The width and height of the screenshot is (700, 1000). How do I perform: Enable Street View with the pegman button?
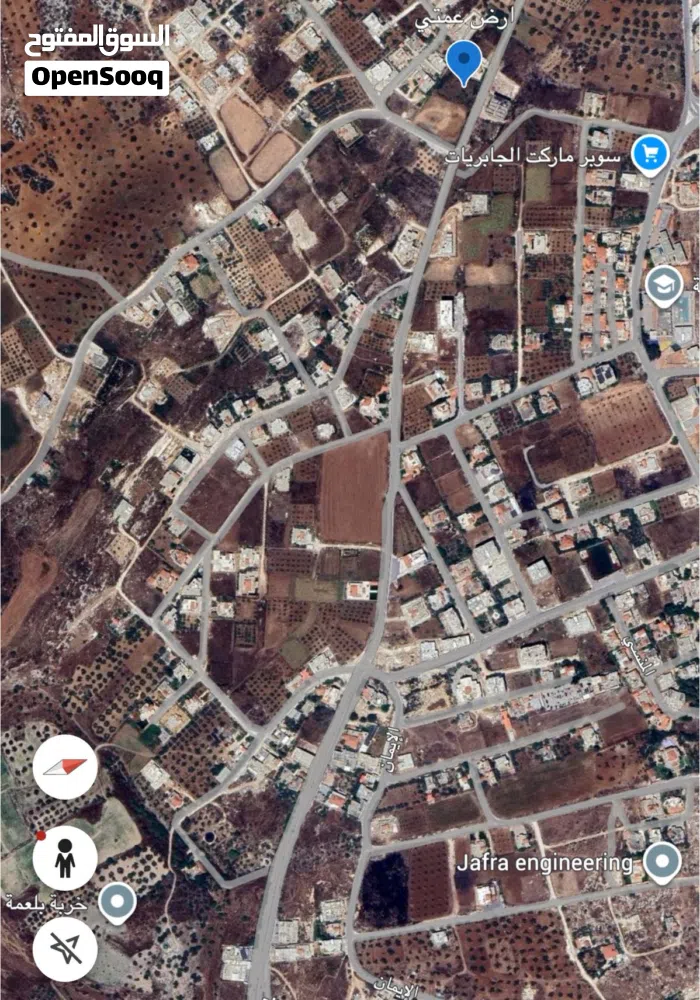coord(65,858)
